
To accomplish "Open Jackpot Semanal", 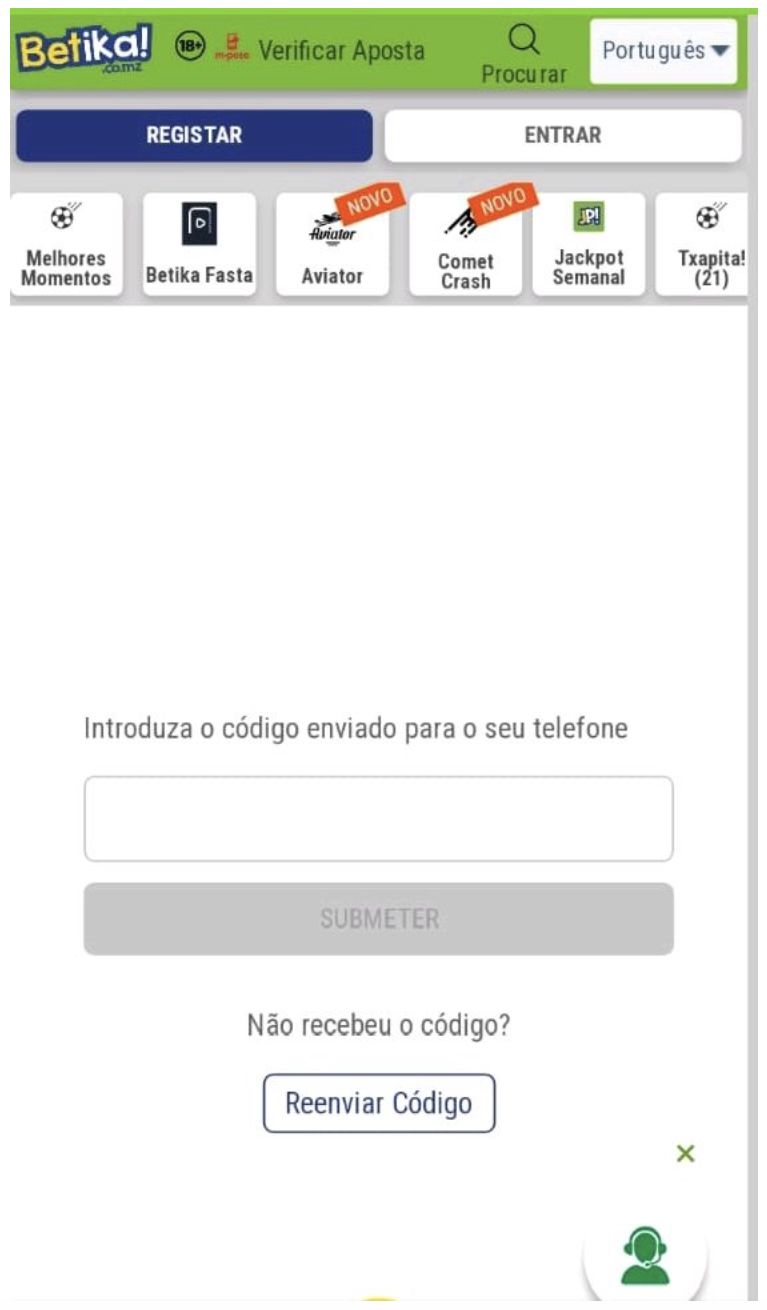I will click(x=588, y=246).
